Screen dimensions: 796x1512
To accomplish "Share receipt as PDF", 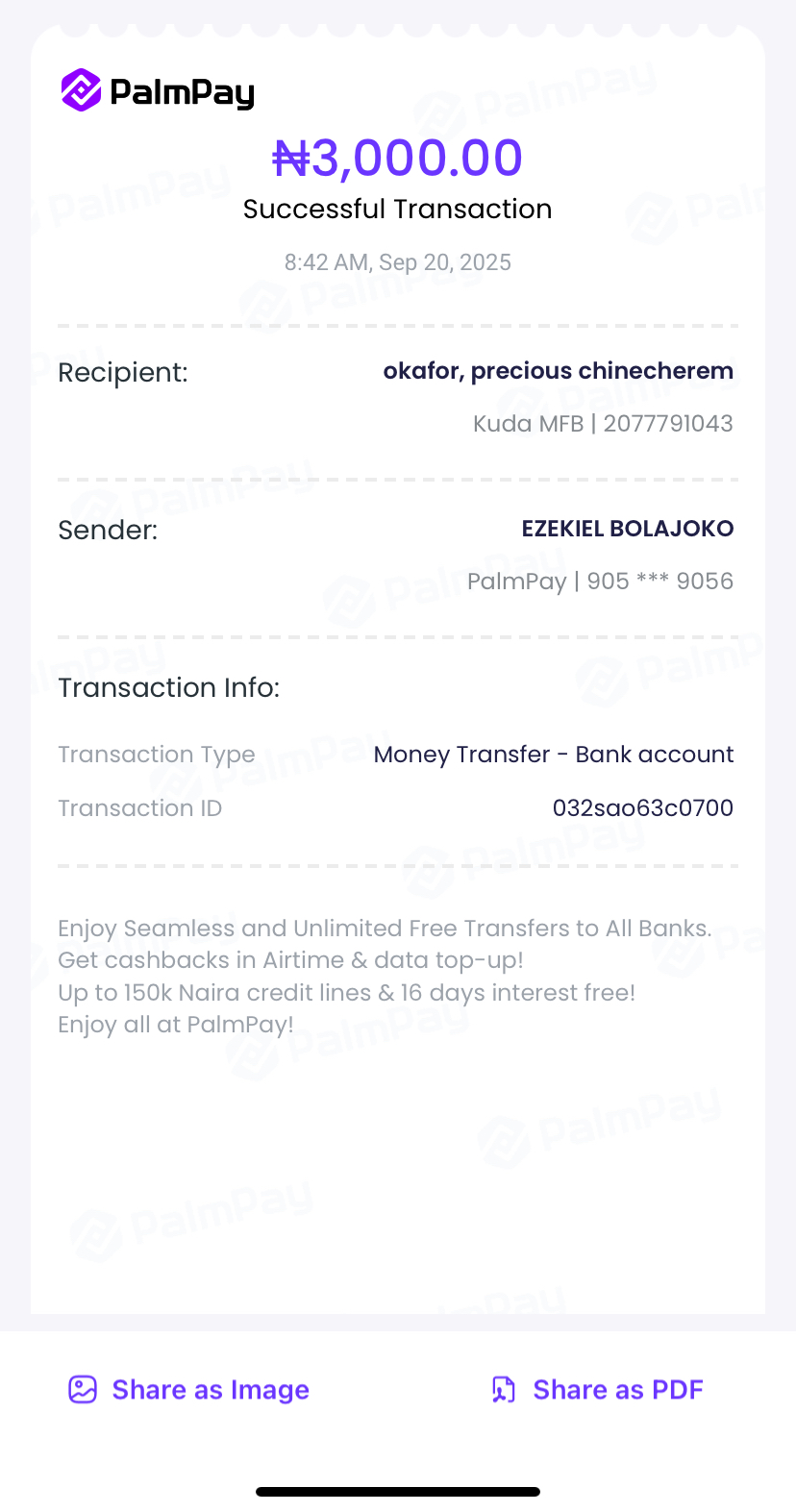I will tap(597, 1390).
